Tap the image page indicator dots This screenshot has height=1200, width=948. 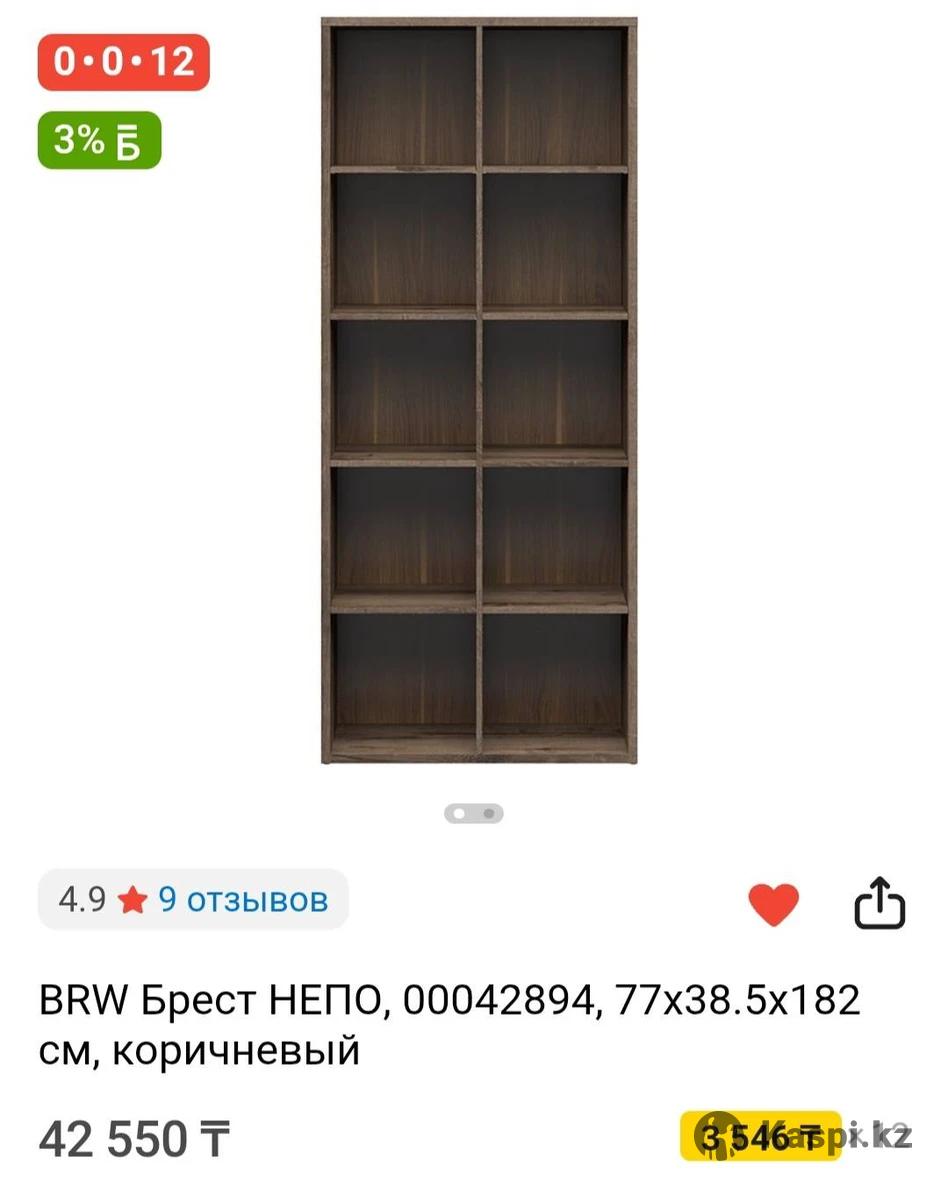click(474, 813)
